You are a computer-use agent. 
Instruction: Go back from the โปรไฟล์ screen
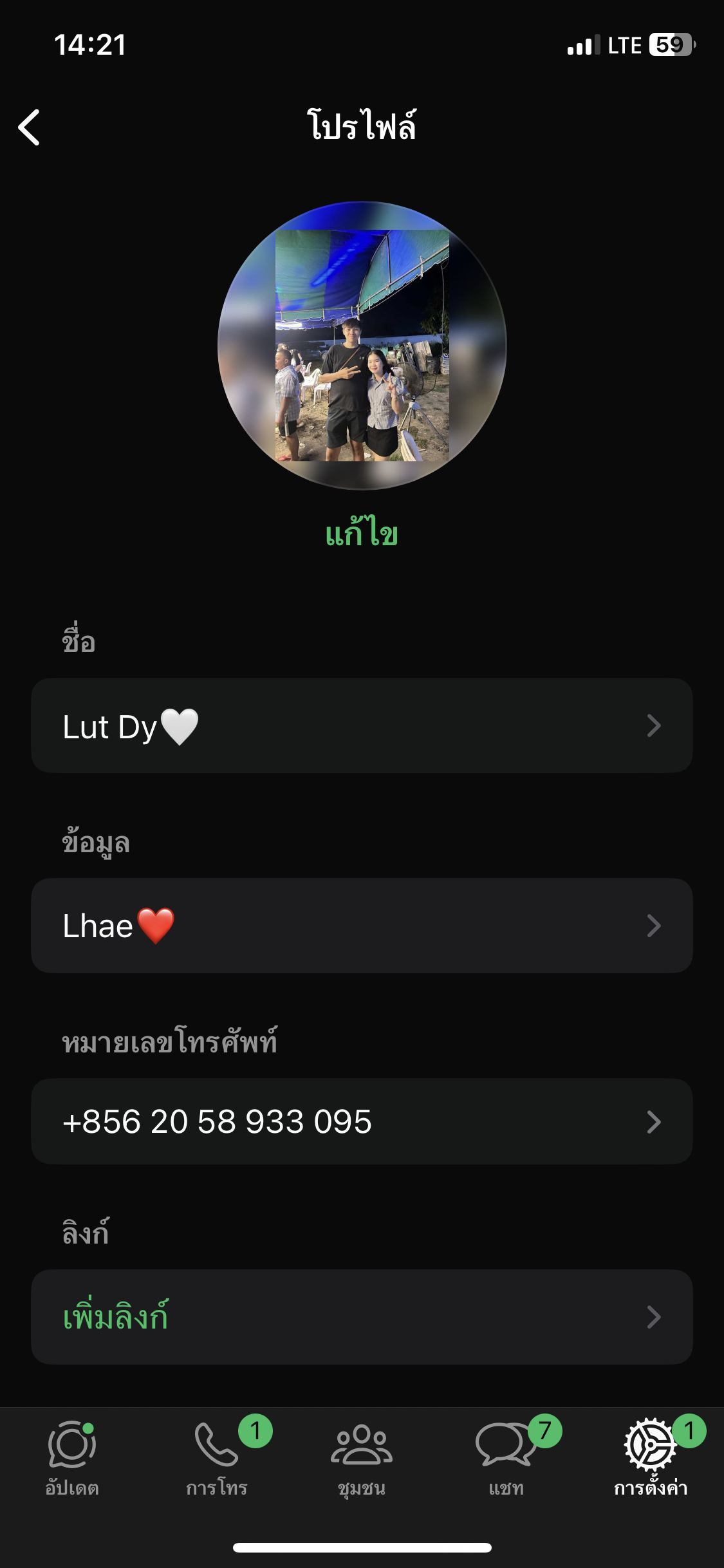click(x=30, y=127)
